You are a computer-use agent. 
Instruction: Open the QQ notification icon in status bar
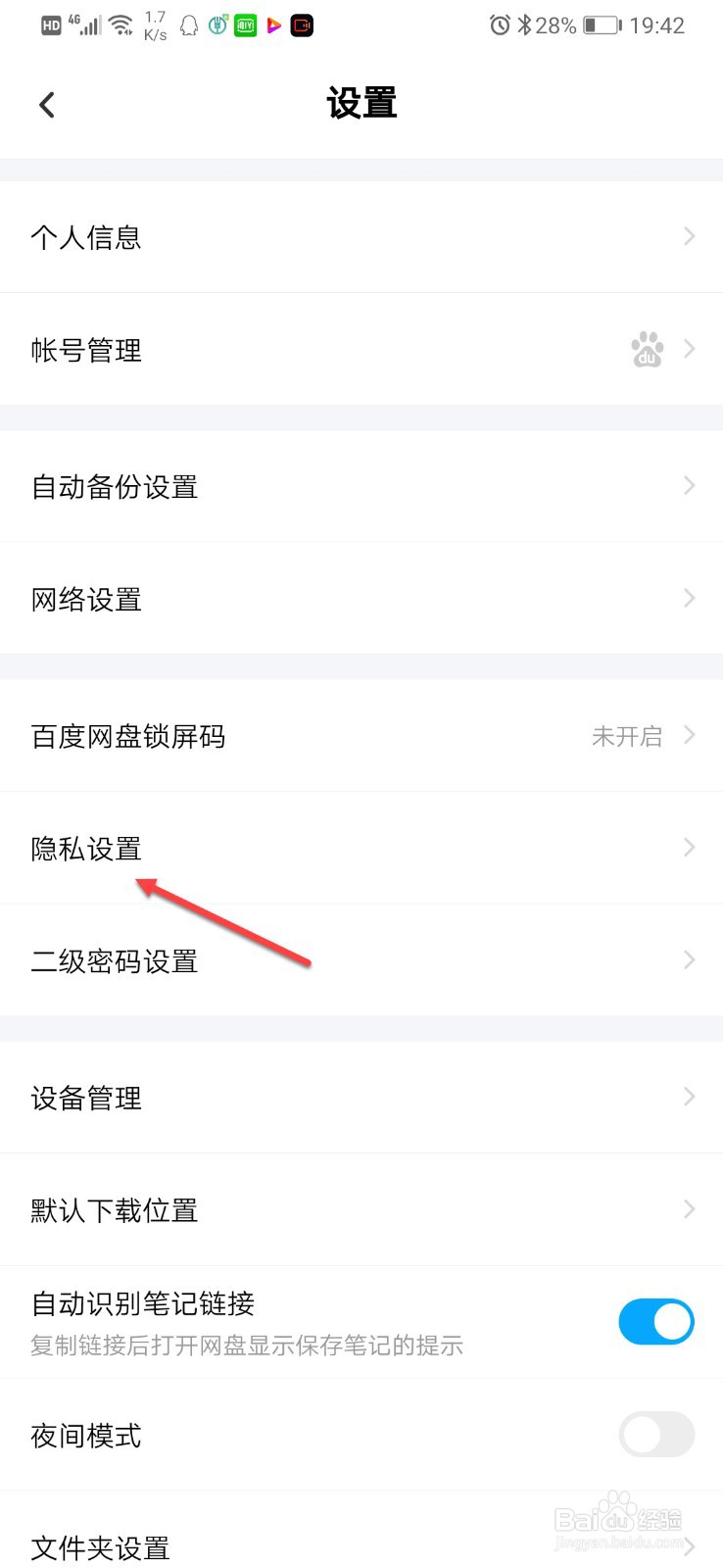(x=189, y=25)
